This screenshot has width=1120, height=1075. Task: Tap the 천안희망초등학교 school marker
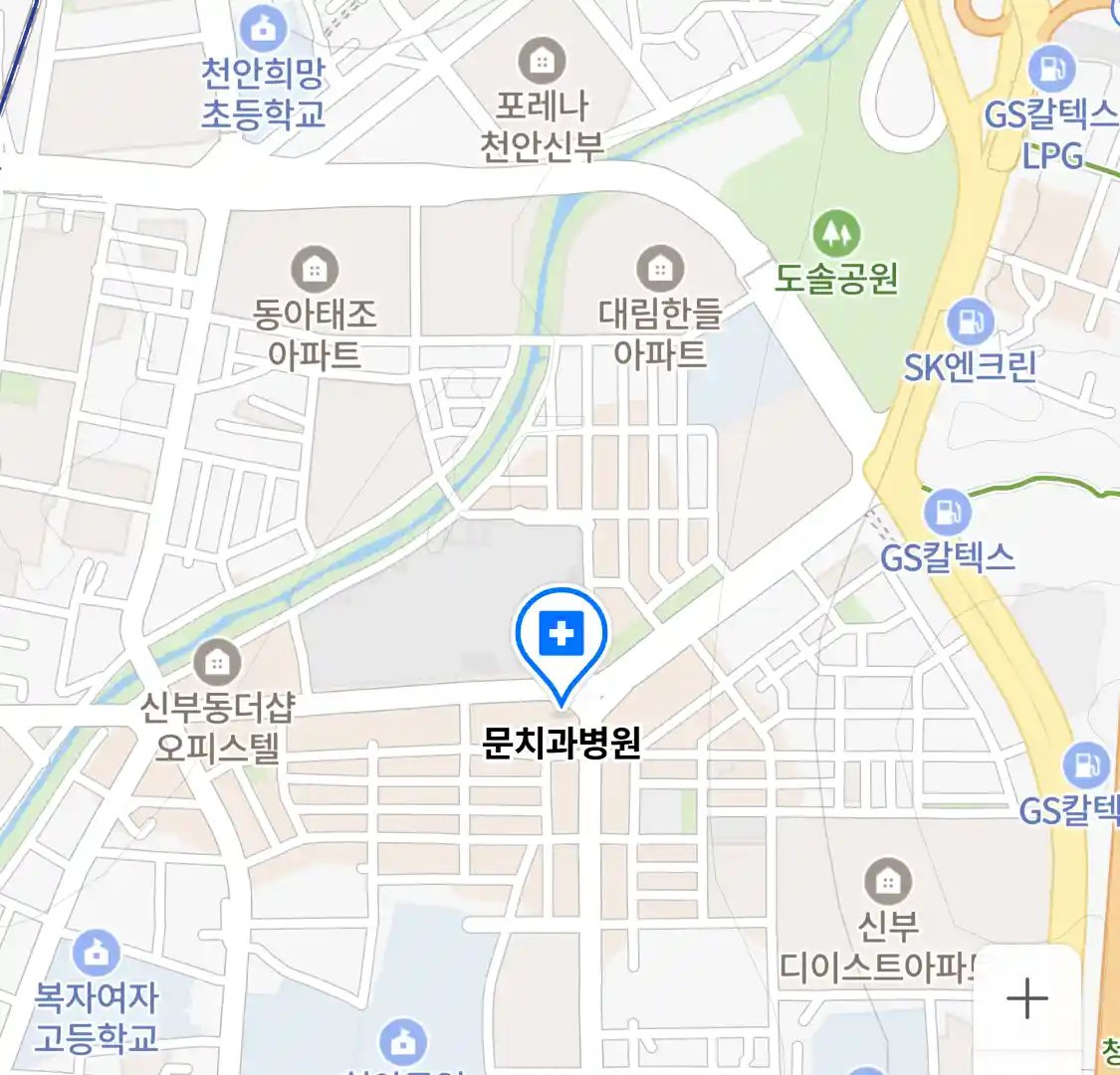[263, 28]
